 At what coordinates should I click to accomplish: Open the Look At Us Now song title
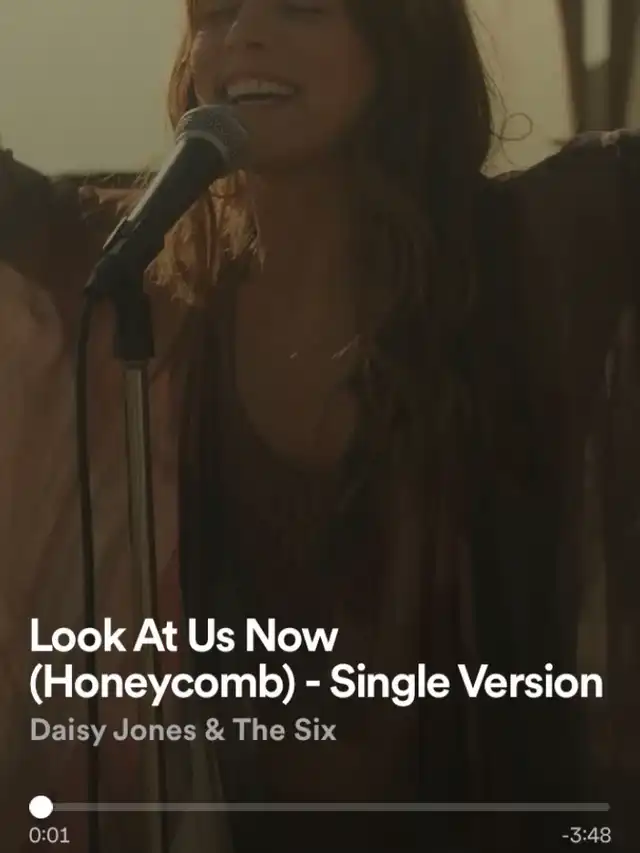[x=316, y=659]
